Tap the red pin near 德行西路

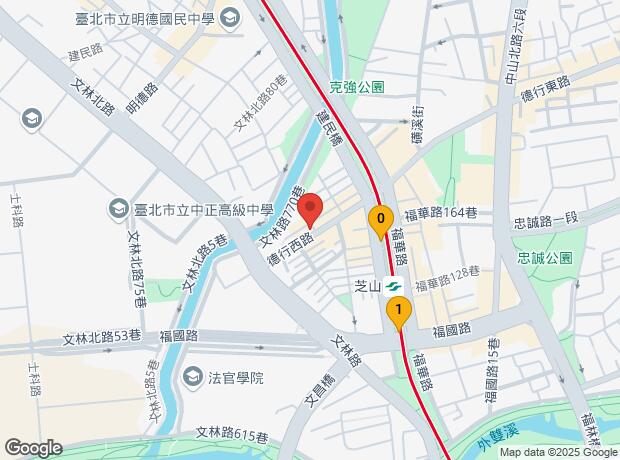(x=310, y=209)
